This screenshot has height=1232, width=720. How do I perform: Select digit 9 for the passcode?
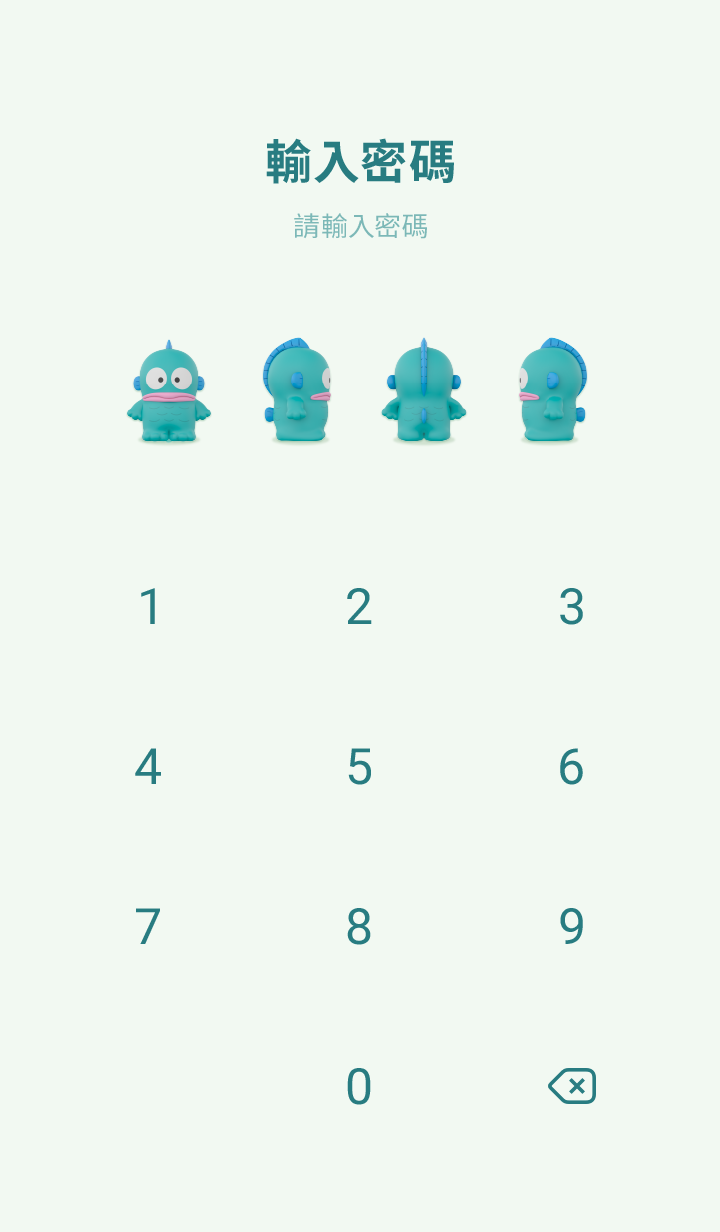pos(571,927)
